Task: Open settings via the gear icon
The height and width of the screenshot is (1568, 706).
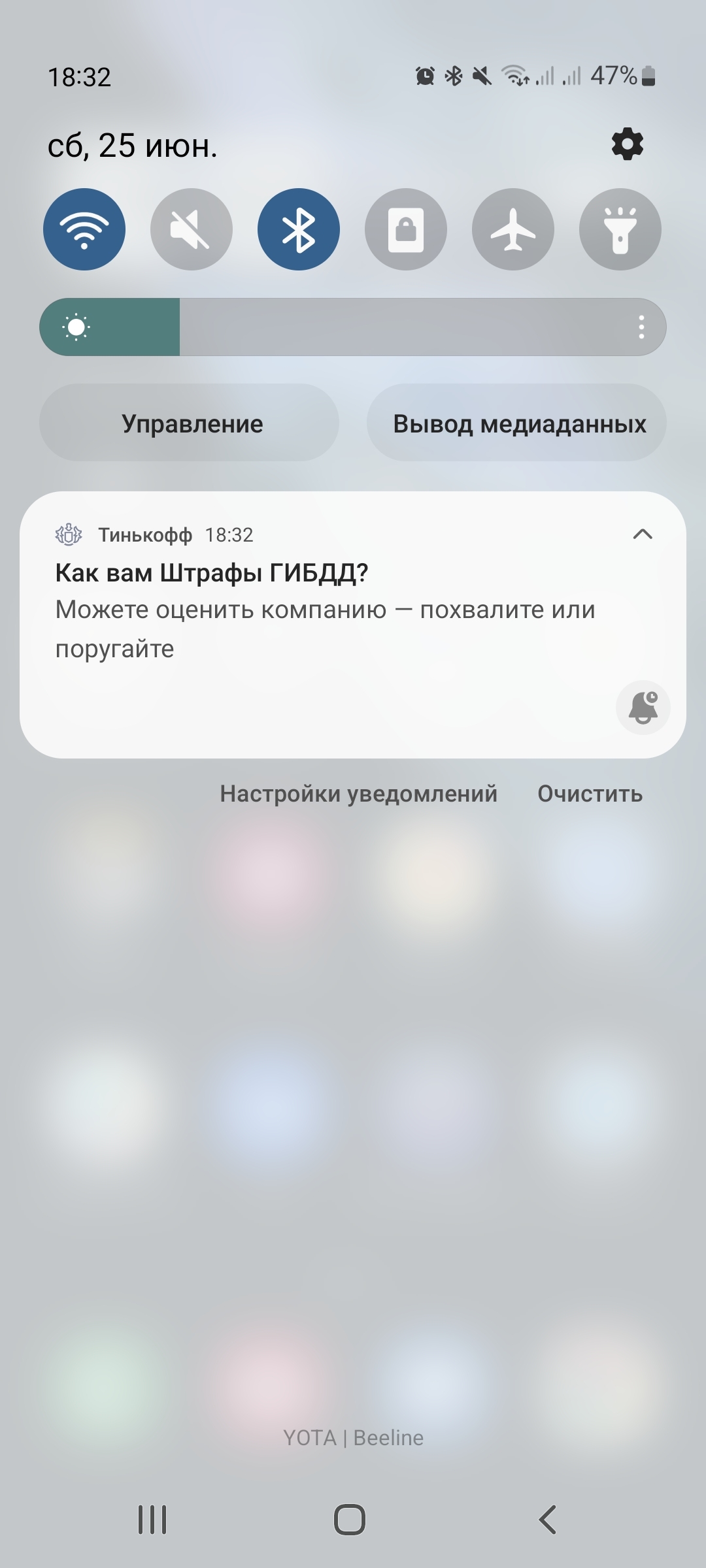Action: (627, 144)
